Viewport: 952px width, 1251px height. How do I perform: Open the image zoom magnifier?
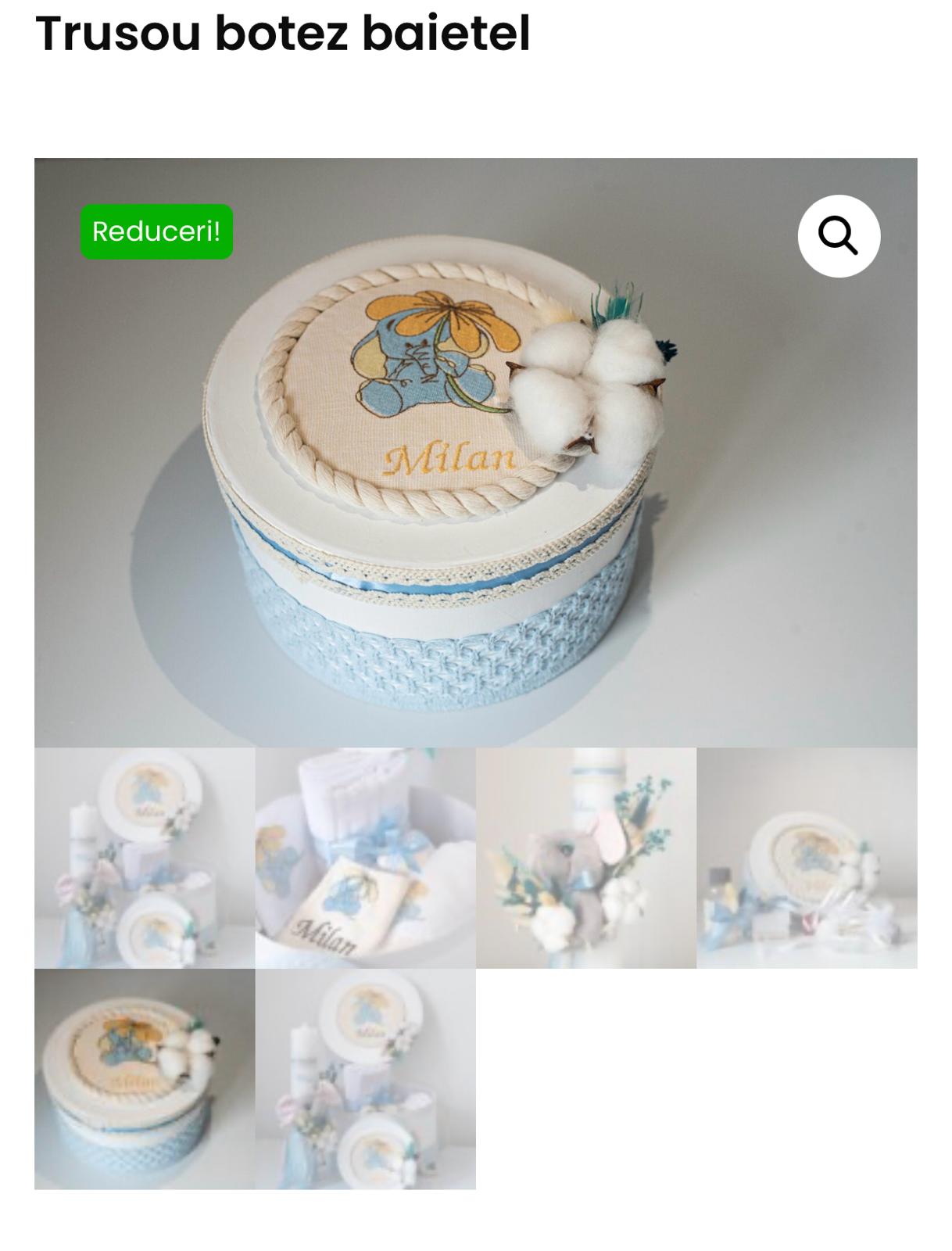click(839, 236)
